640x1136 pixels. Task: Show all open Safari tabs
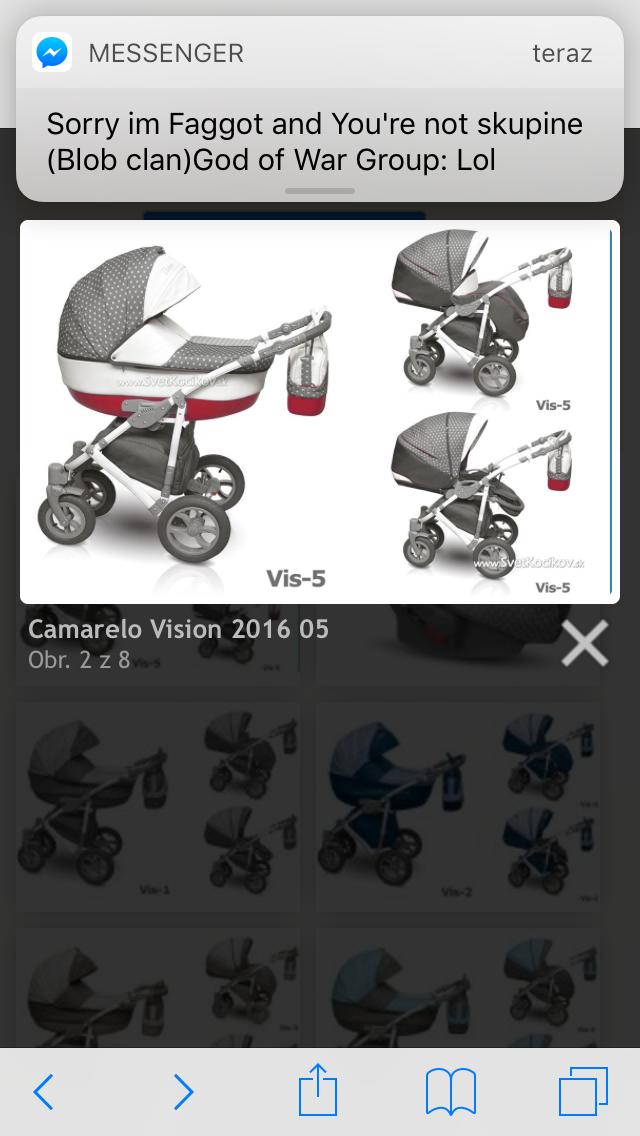click(x=584, y=1092)
